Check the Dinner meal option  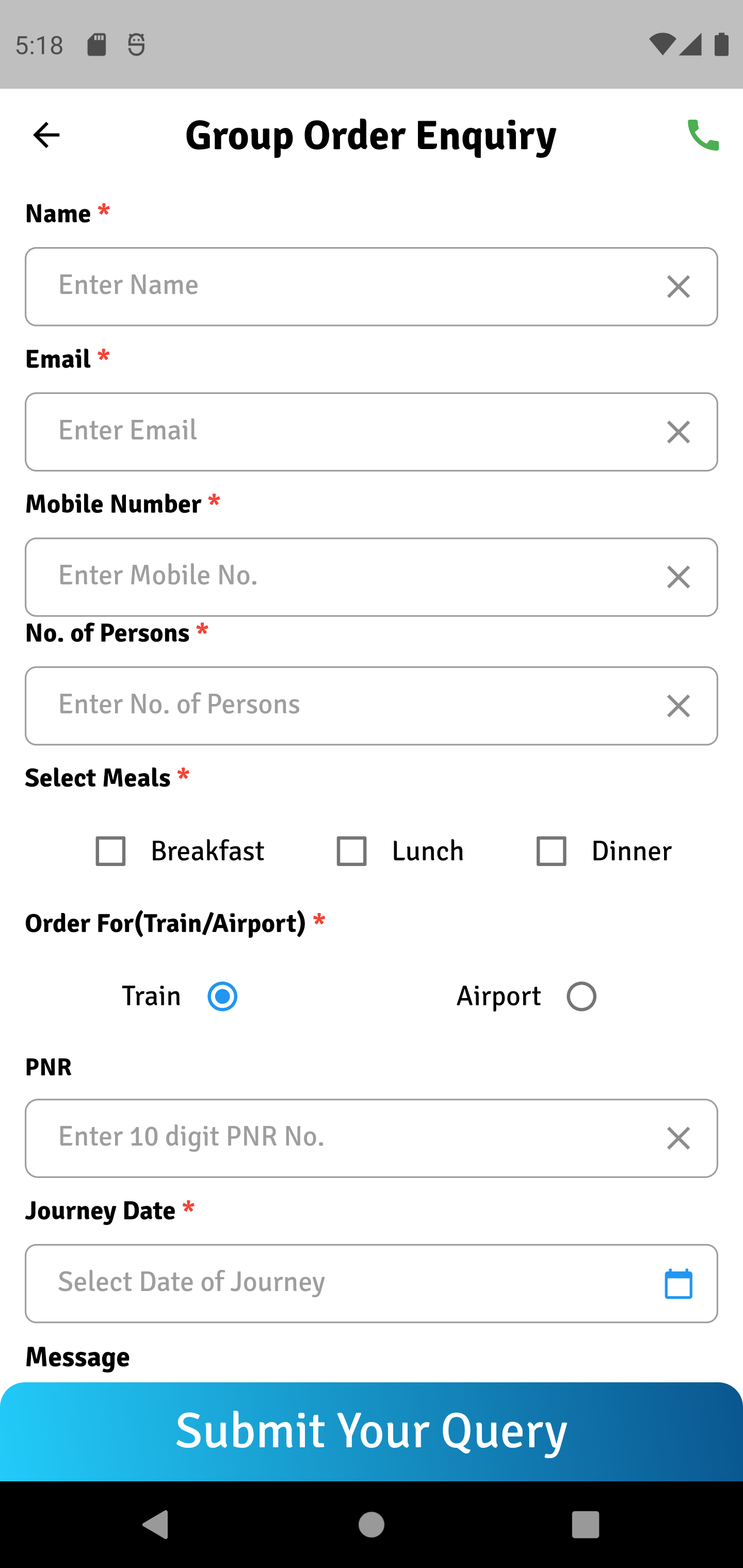551,851
